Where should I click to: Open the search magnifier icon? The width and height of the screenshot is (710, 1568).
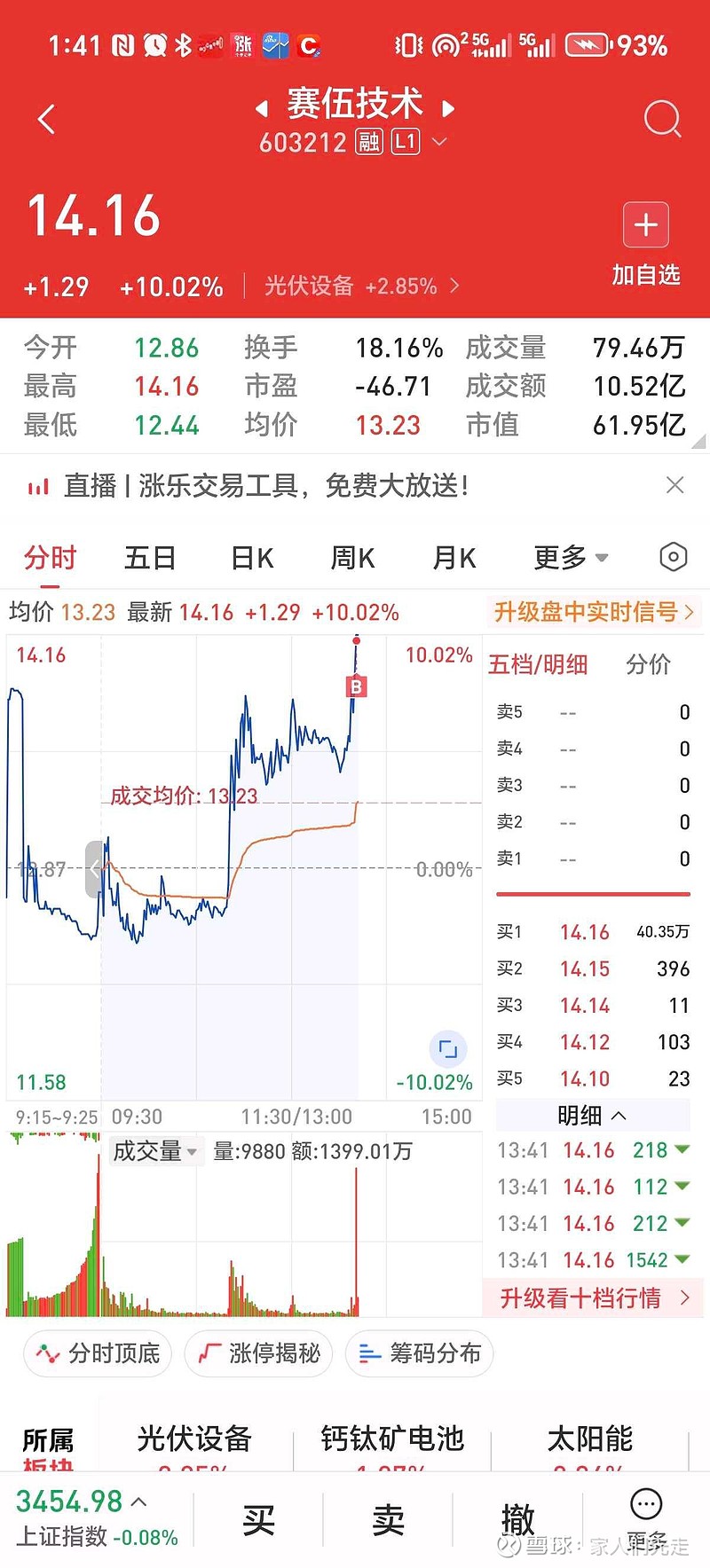tap(662, 119)
